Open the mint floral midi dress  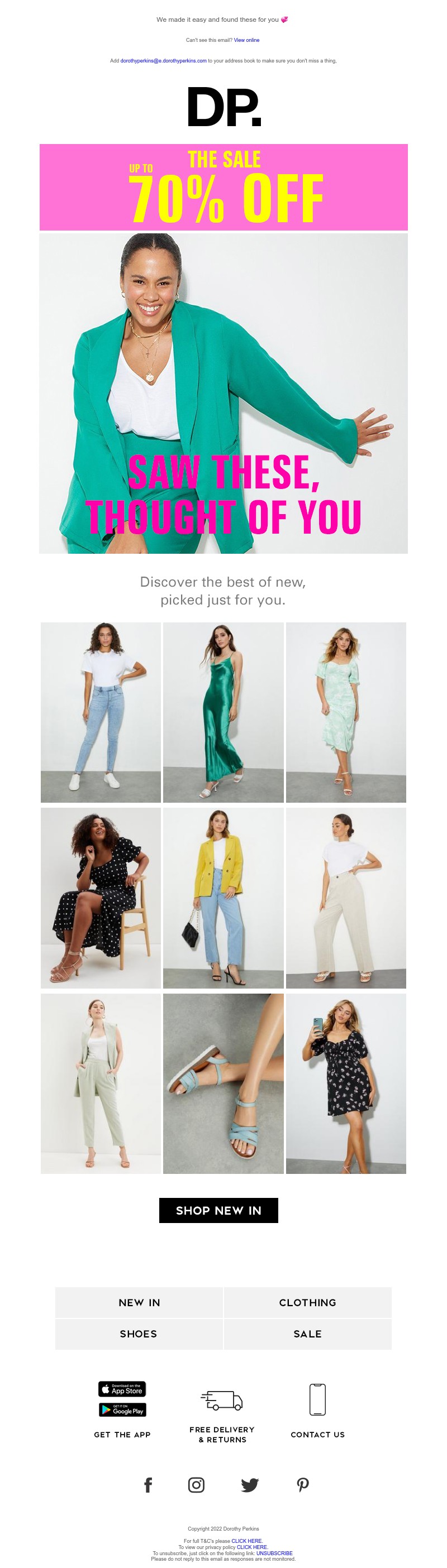coord(345,712)
